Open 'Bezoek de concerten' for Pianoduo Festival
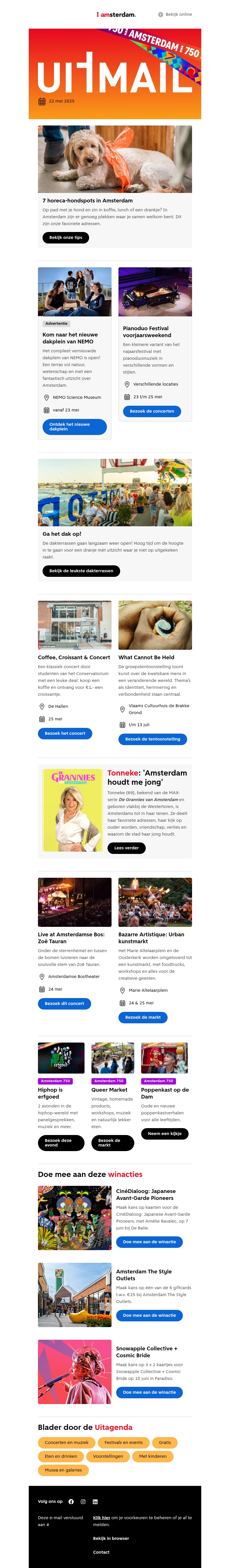Screen dimensions: 230x1568 point(151,411)
